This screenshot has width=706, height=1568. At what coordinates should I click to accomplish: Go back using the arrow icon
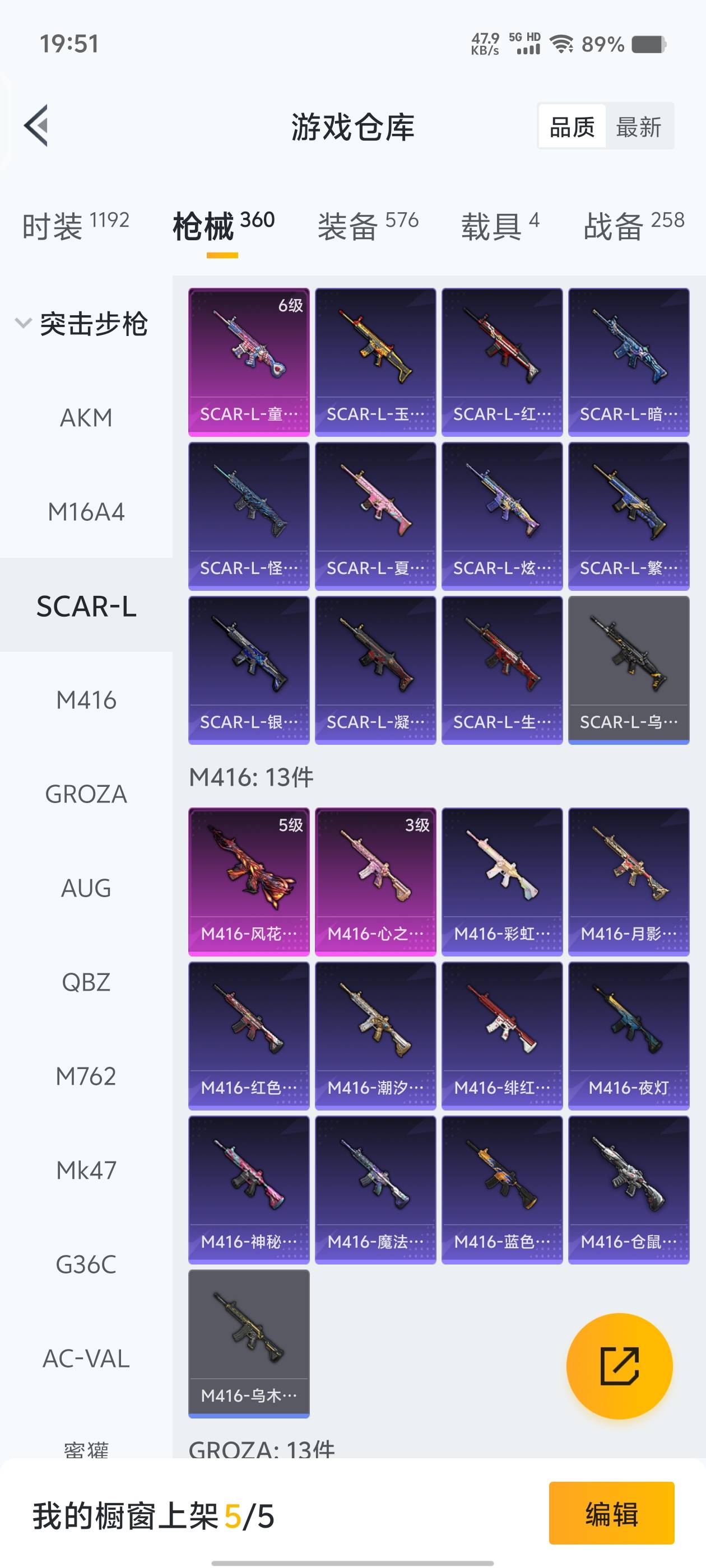click(x=36, y=126)
